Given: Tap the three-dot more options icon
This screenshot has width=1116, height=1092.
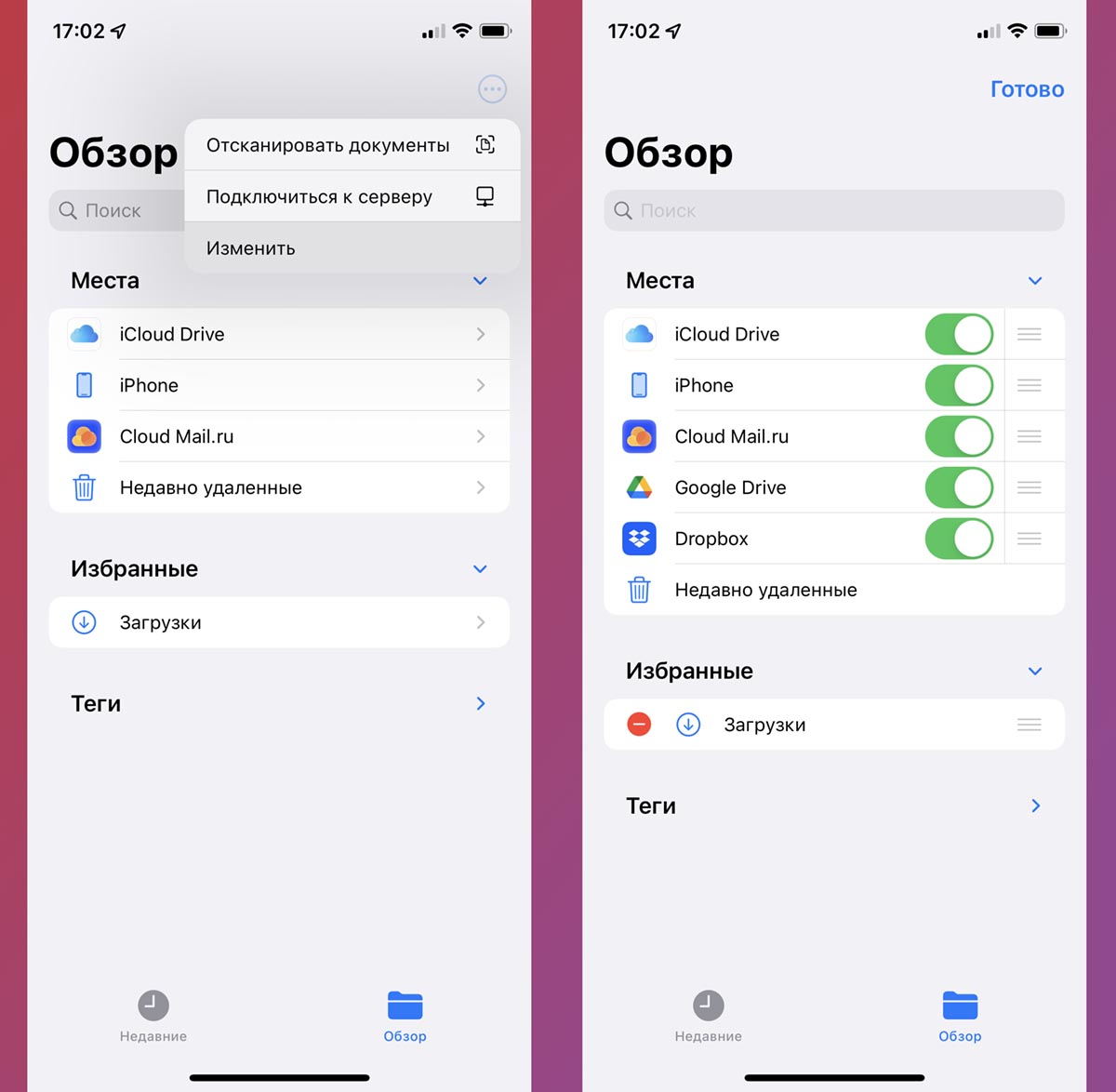Looking at the screenshot, I should pyautogui.click(x=492, y=89).
